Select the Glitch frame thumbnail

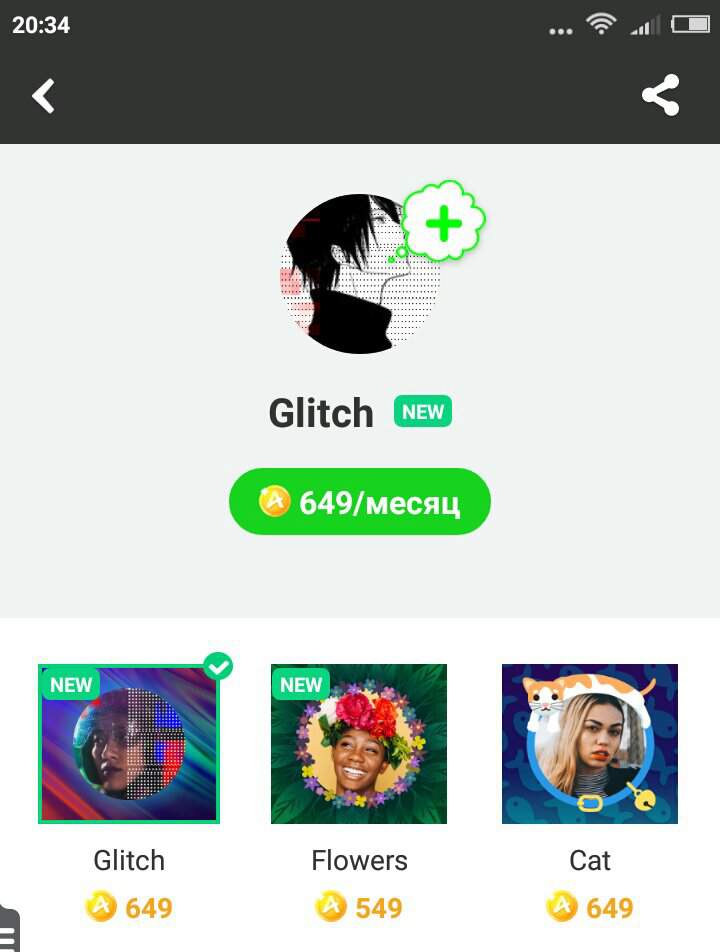(129, 744)
